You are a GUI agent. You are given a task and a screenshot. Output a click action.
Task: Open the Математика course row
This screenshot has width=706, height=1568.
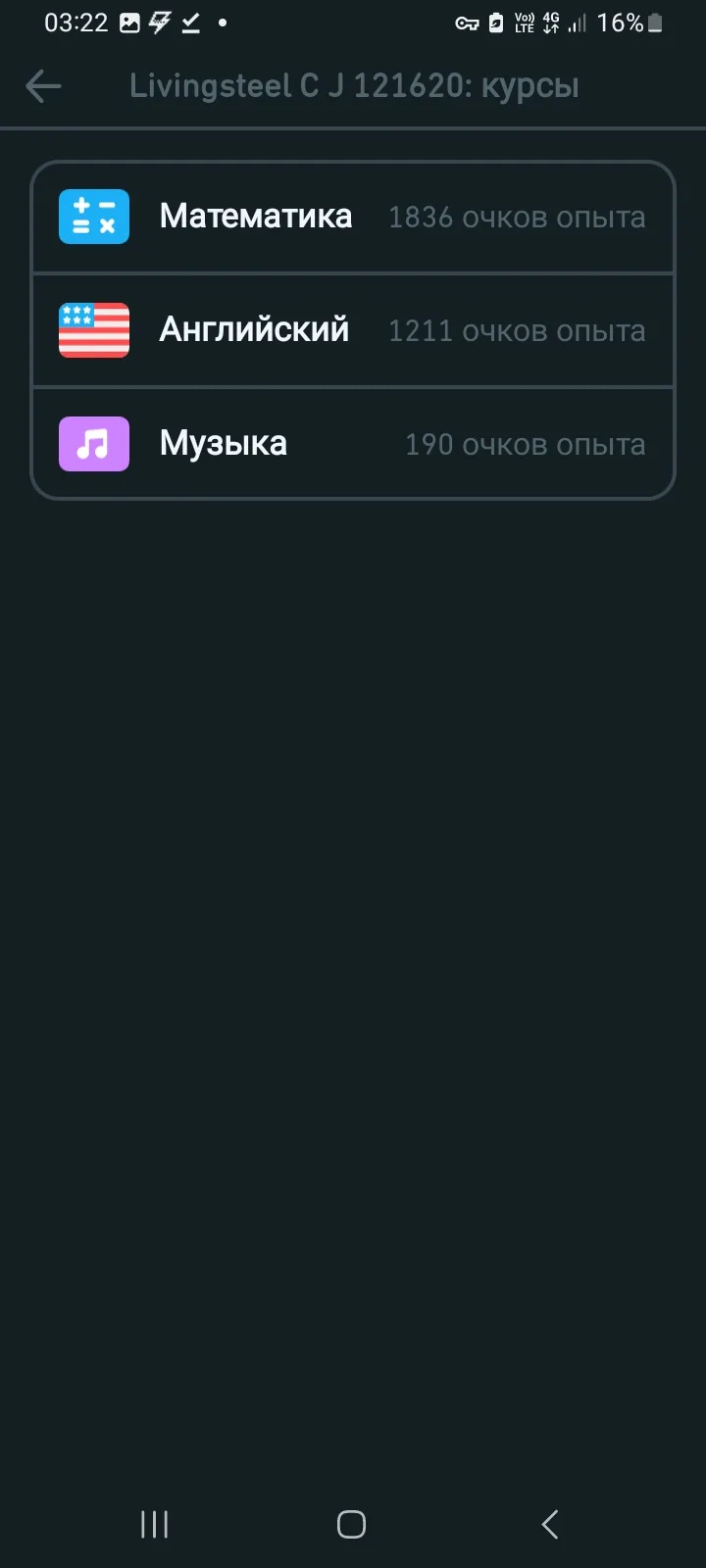coord(353,217)
